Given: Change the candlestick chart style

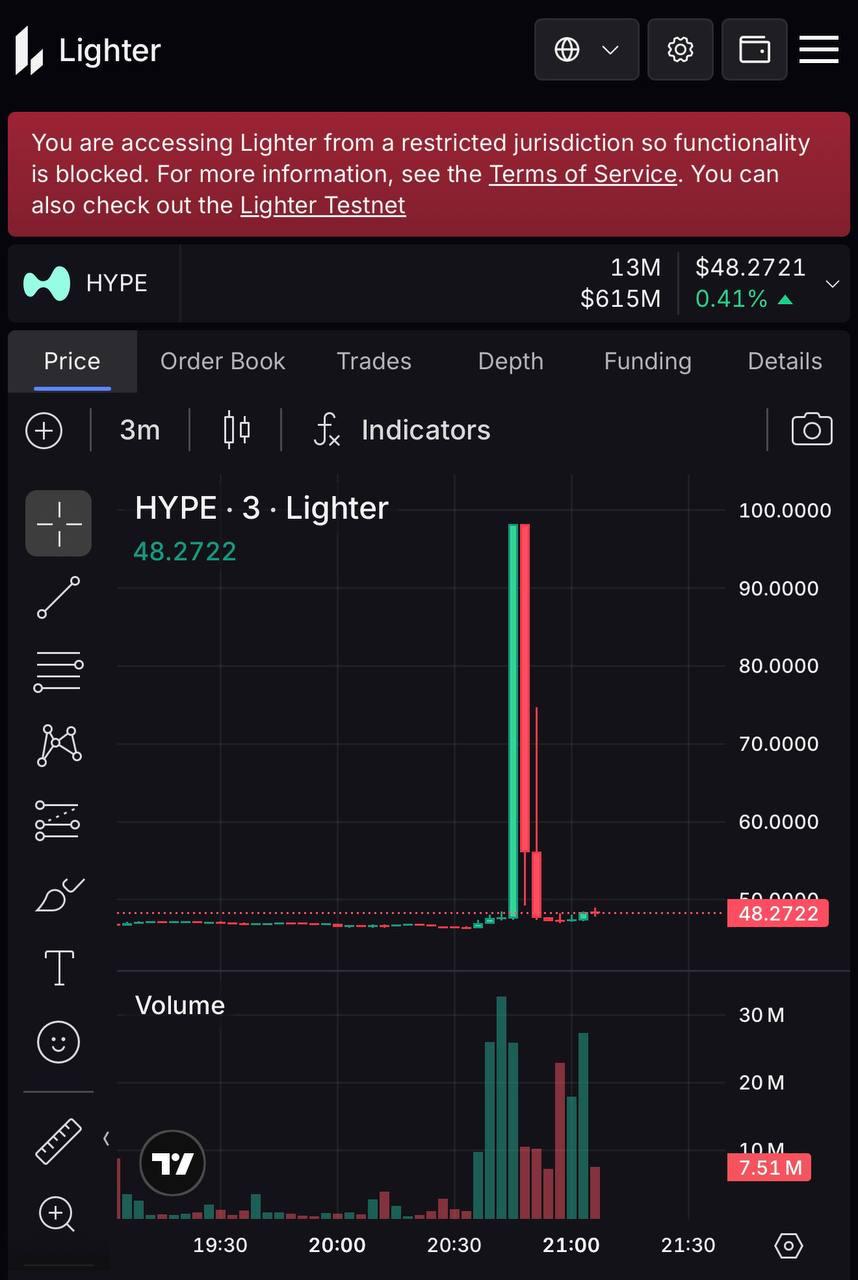Looking at the screenshot, I should pos(237,430).
